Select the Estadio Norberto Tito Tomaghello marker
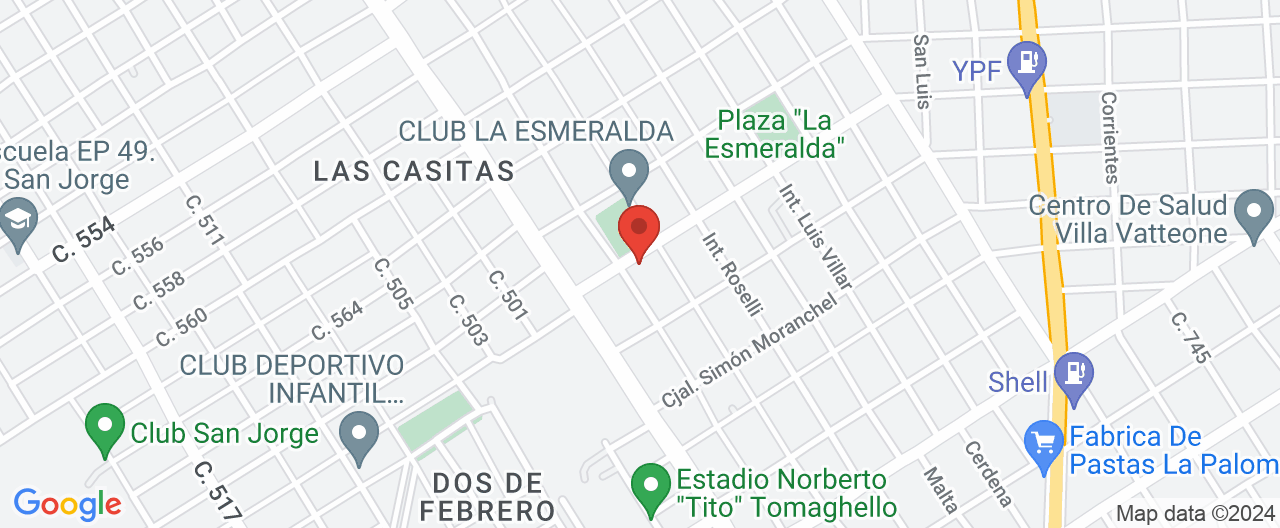 652,488
